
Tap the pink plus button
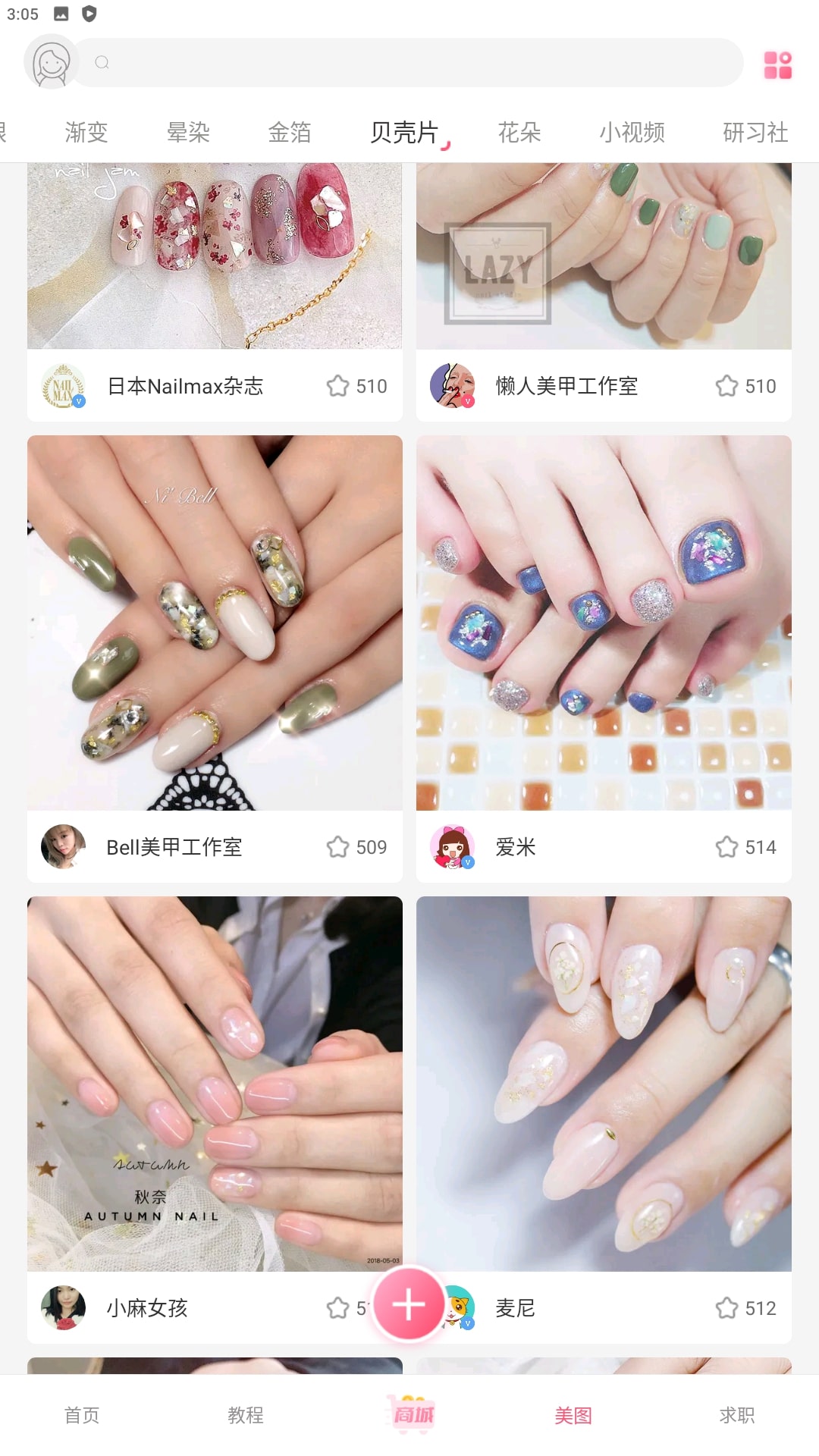409,1304
